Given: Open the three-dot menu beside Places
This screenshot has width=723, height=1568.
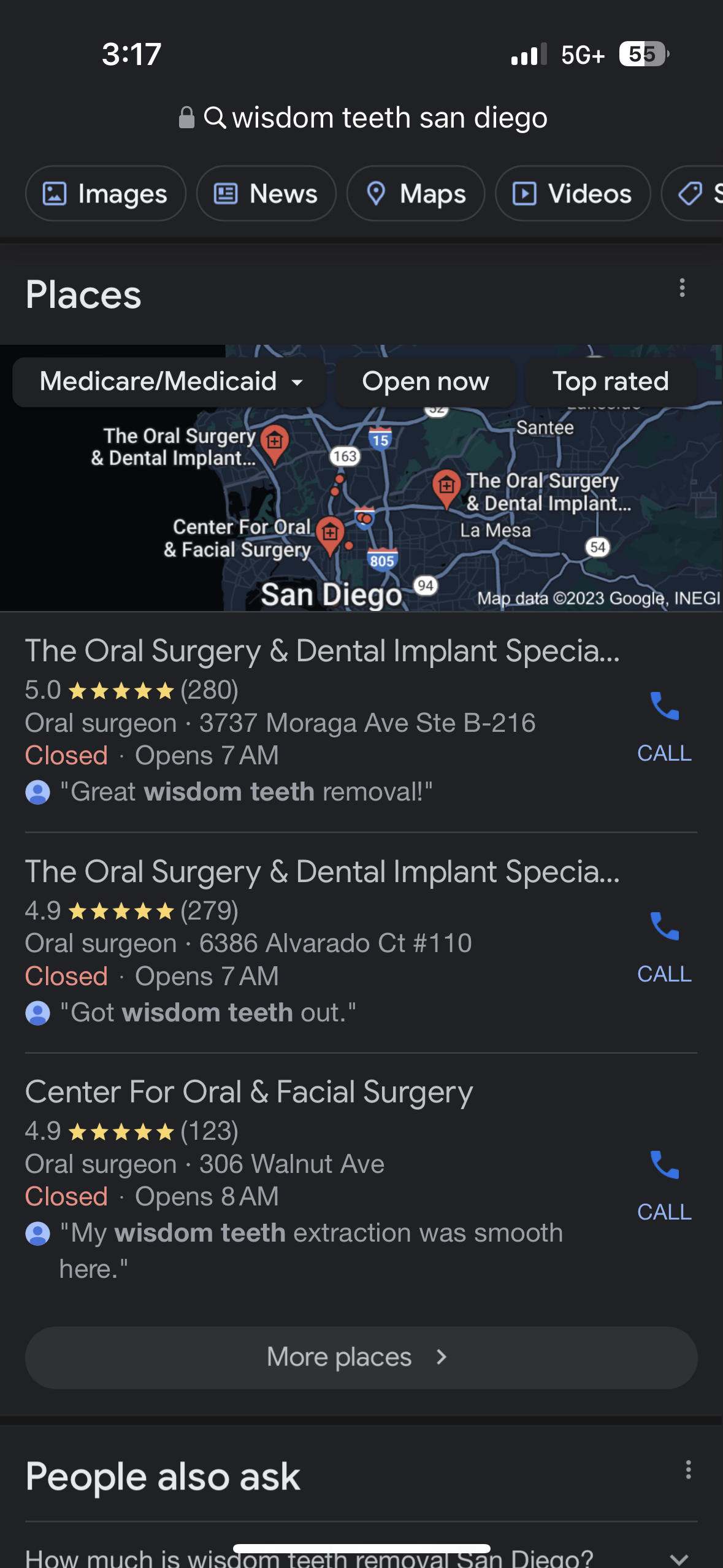Looking at the screenshot, I should click(x=682, y=288).
